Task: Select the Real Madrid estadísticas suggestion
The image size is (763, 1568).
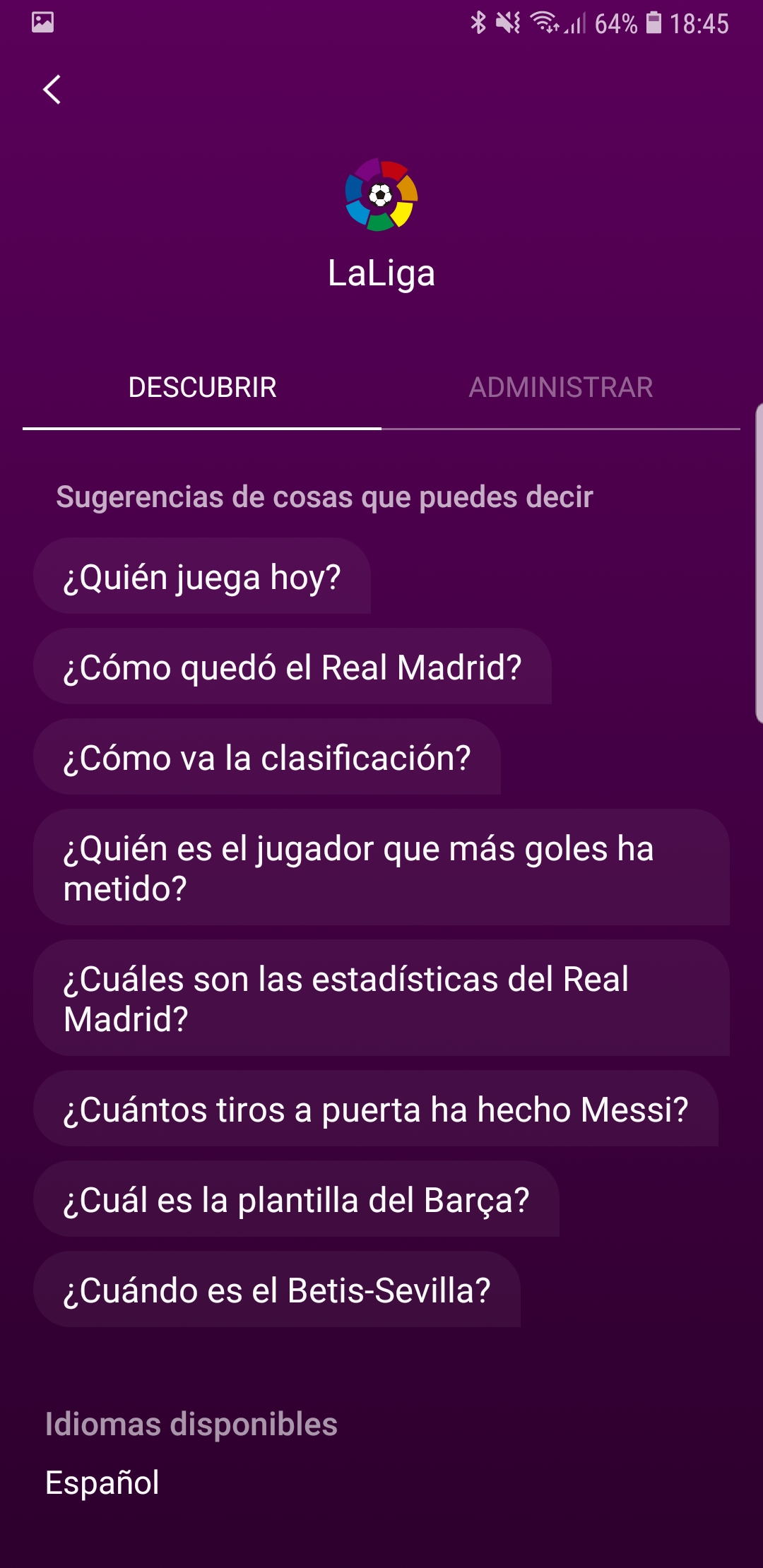Action: [x=381, y=999]
